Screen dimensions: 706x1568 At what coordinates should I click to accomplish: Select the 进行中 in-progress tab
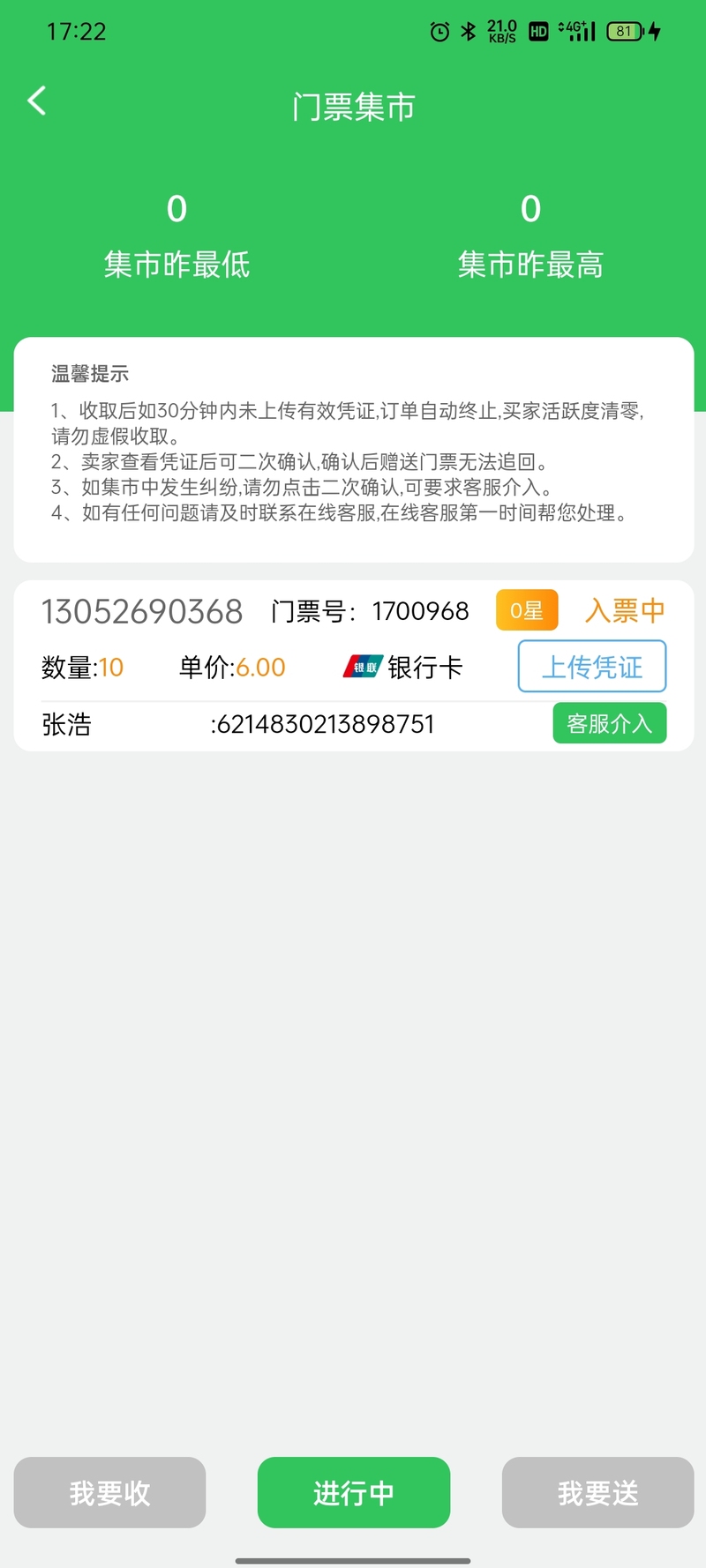click(x=354, y=1492)
